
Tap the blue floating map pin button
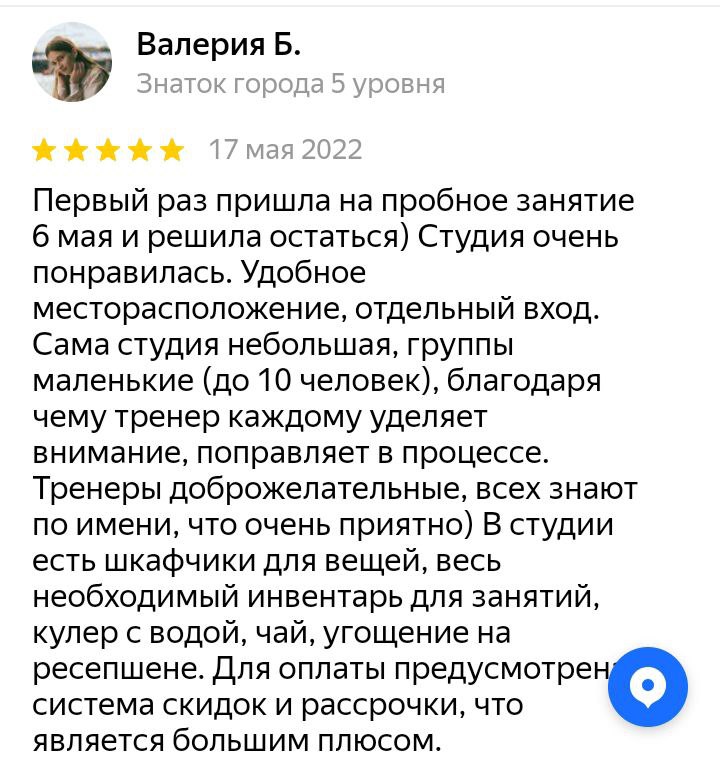tap(648, 687)
